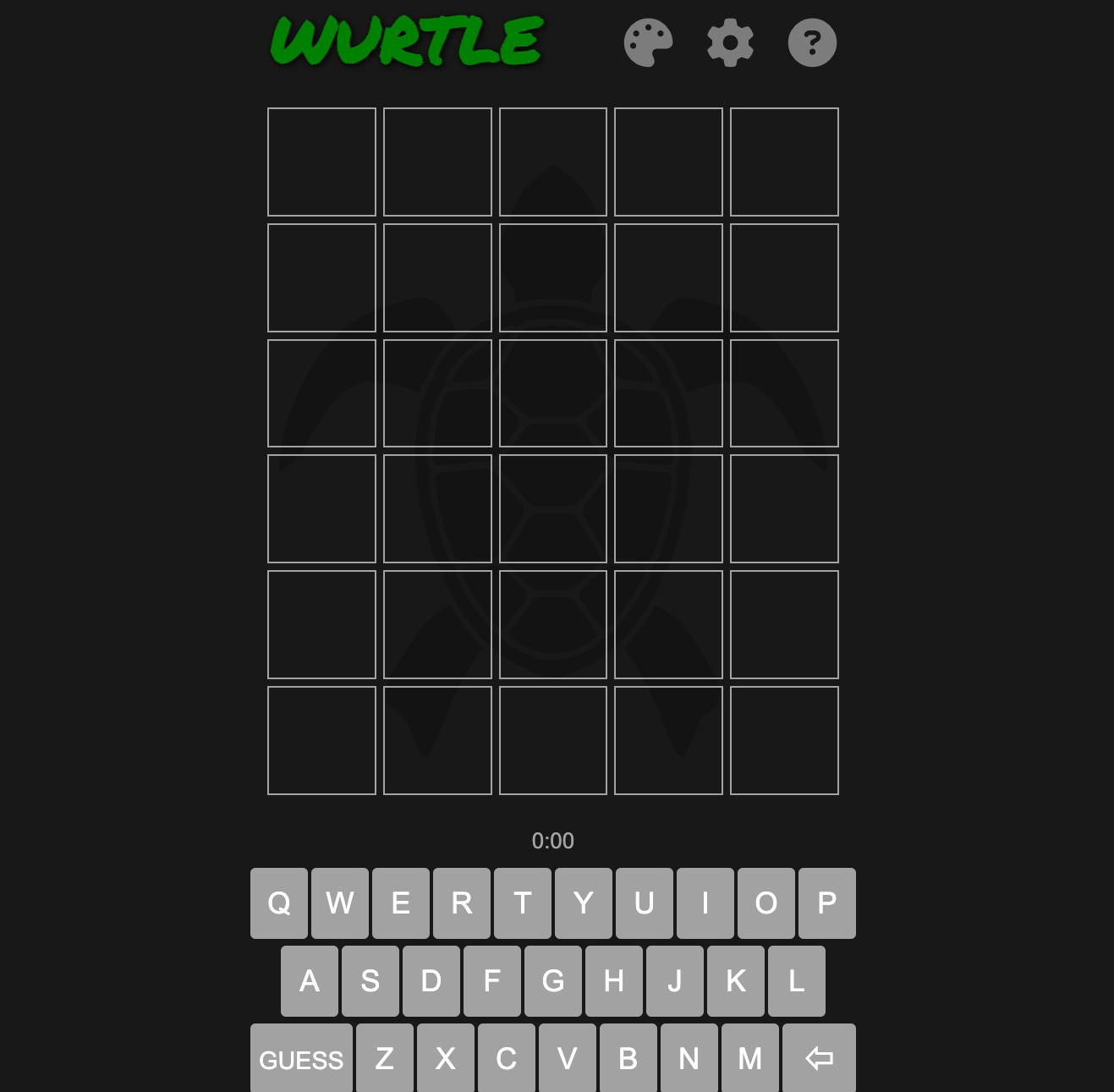Open the settings gear

point(730,42)
